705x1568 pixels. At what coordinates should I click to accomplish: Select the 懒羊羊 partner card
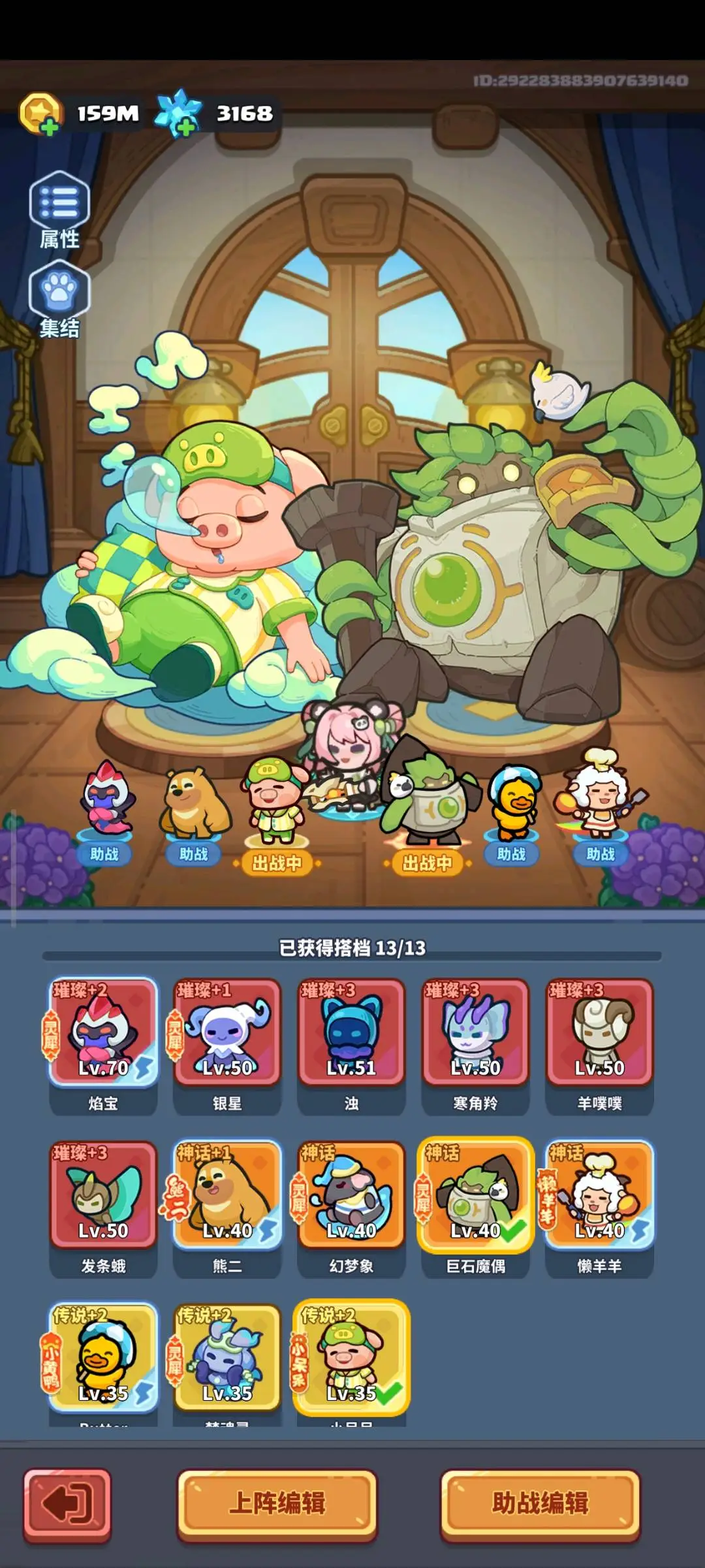(x=599, y=1208)
